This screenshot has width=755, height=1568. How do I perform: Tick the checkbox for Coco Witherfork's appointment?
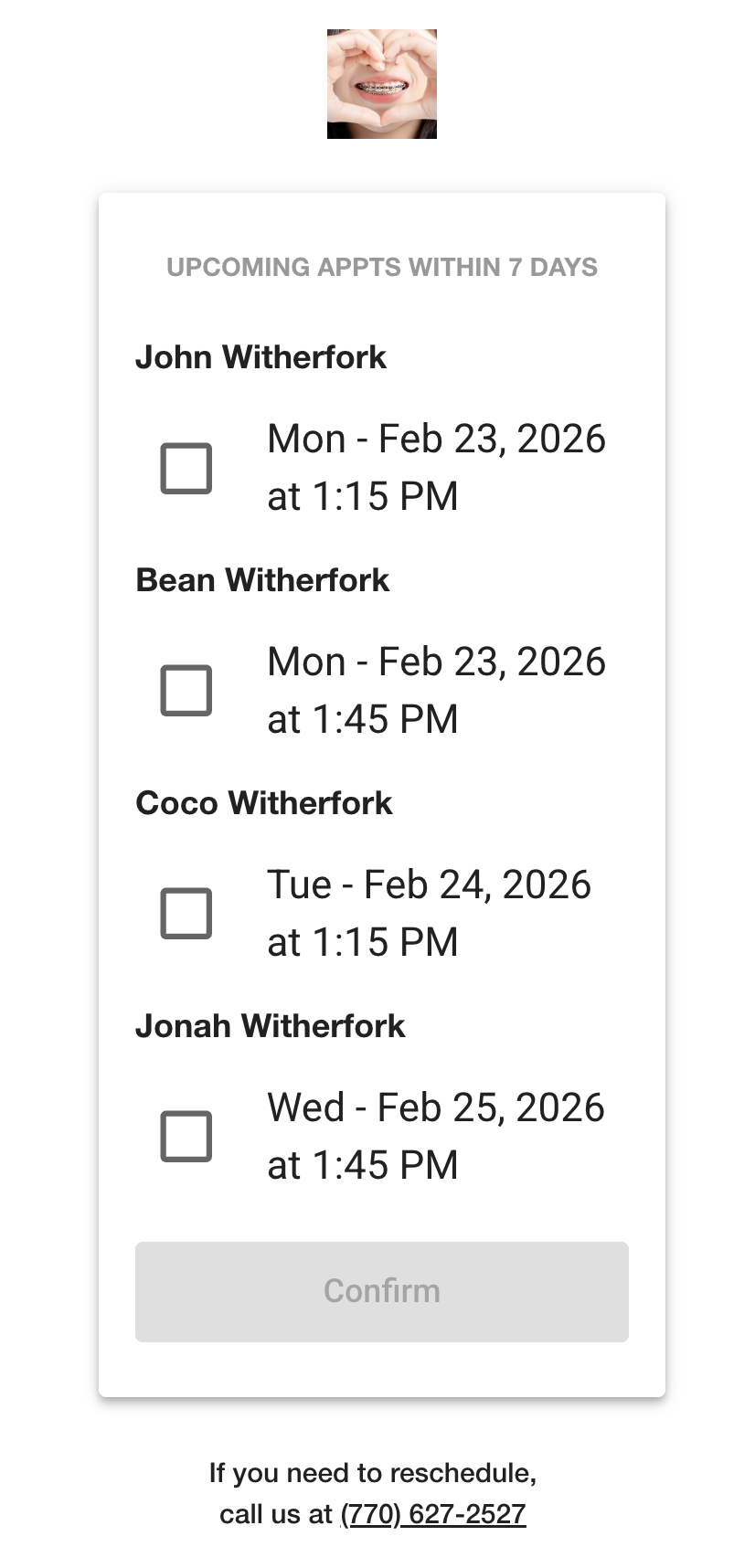(186, 914)
